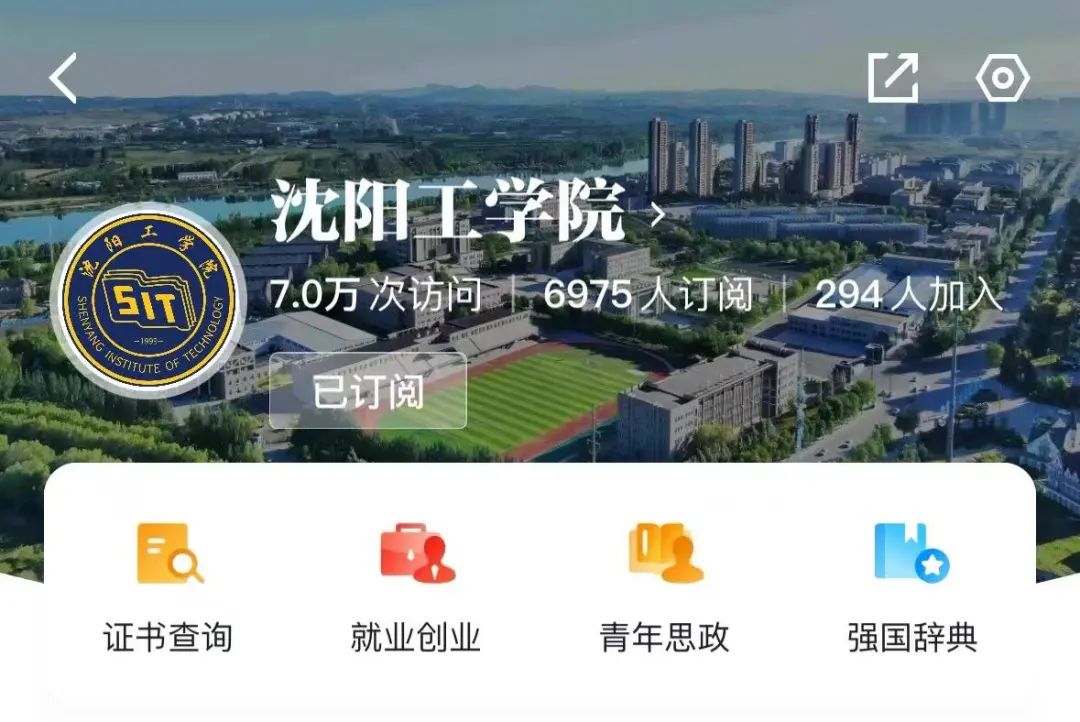This screenshot has height=722, width=1080.
Task: Open 沈阳工学院 details via title chevron
Action: click(x=657, y=215)
